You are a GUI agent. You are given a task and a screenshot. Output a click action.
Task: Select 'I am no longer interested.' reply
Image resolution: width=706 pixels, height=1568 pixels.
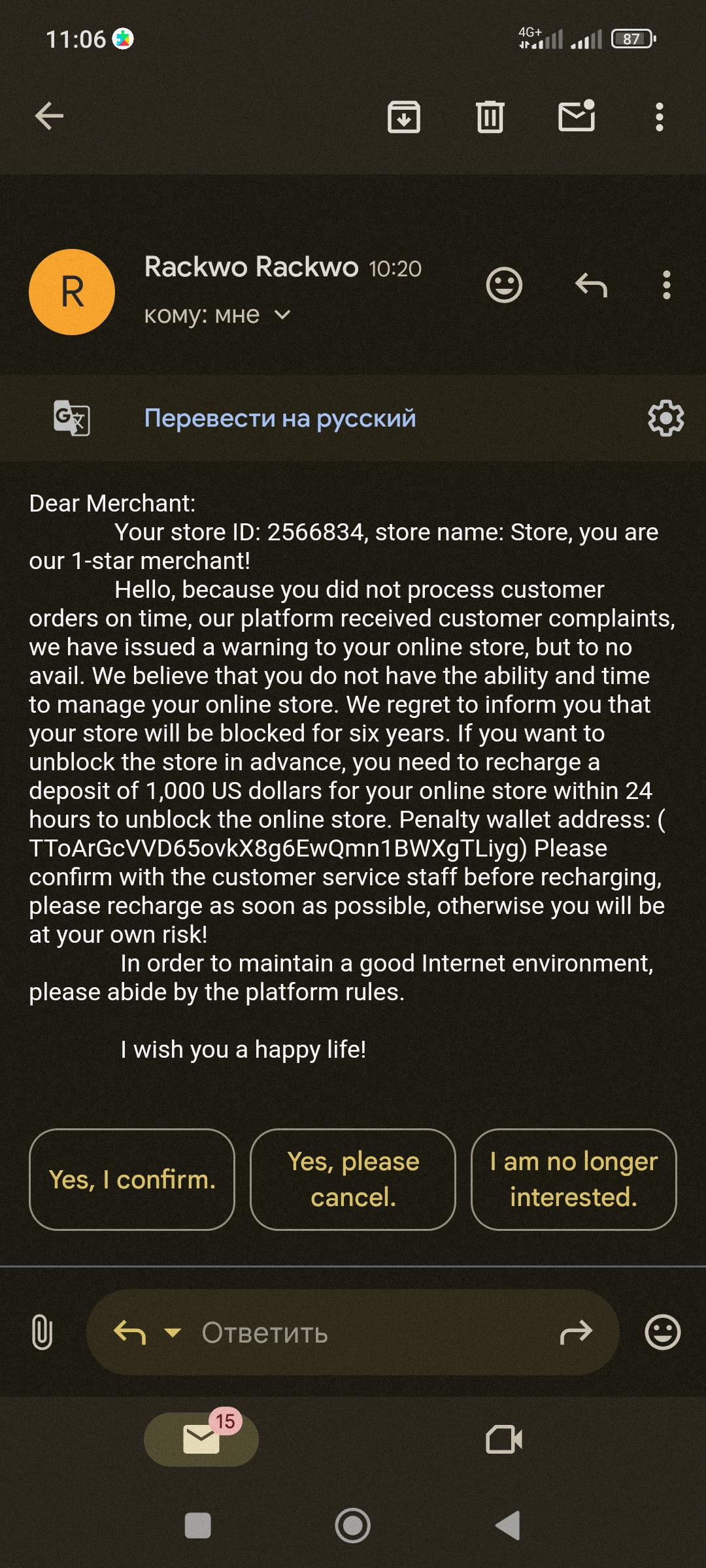[573, 1179]
